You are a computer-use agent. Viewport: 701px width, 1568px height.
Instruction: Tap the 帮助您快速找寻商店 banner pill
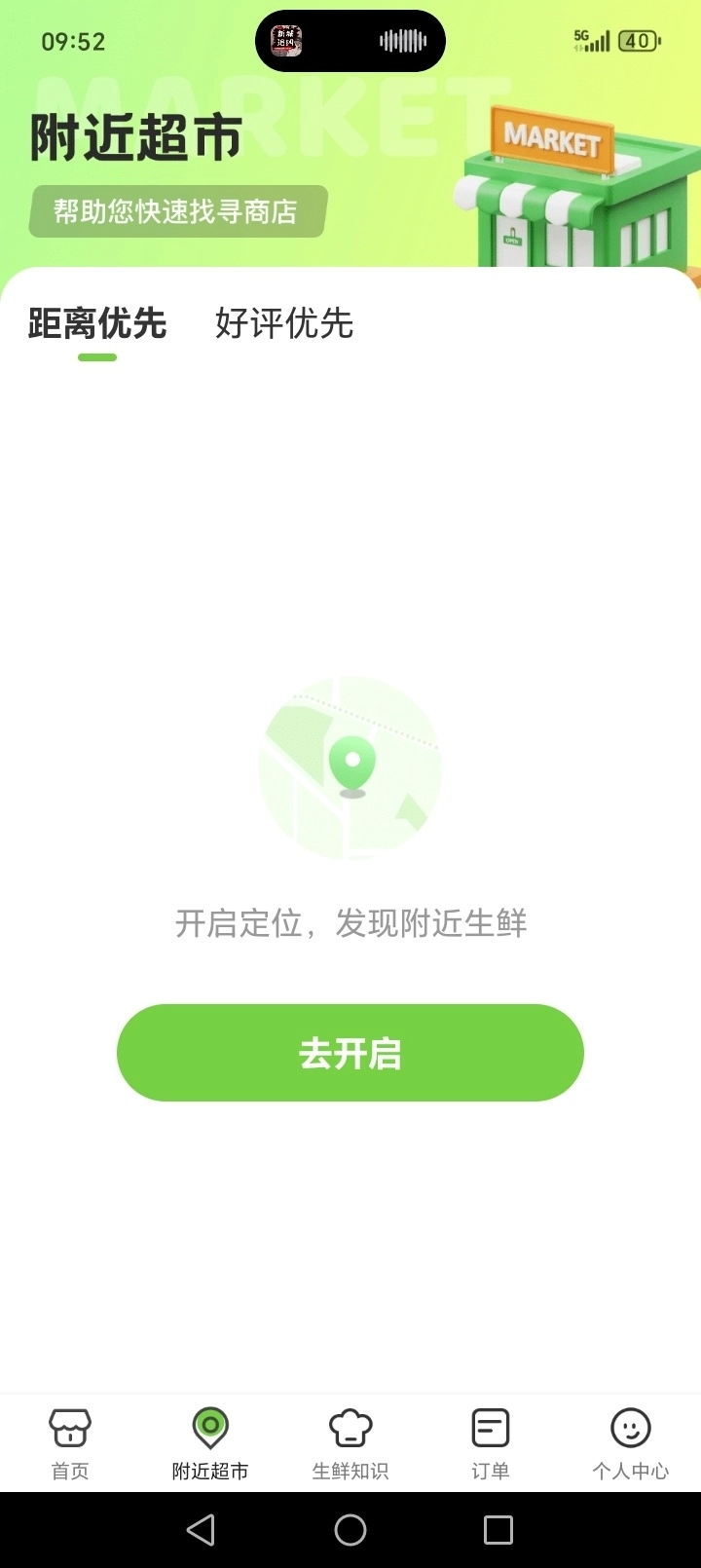pos(176,210)
